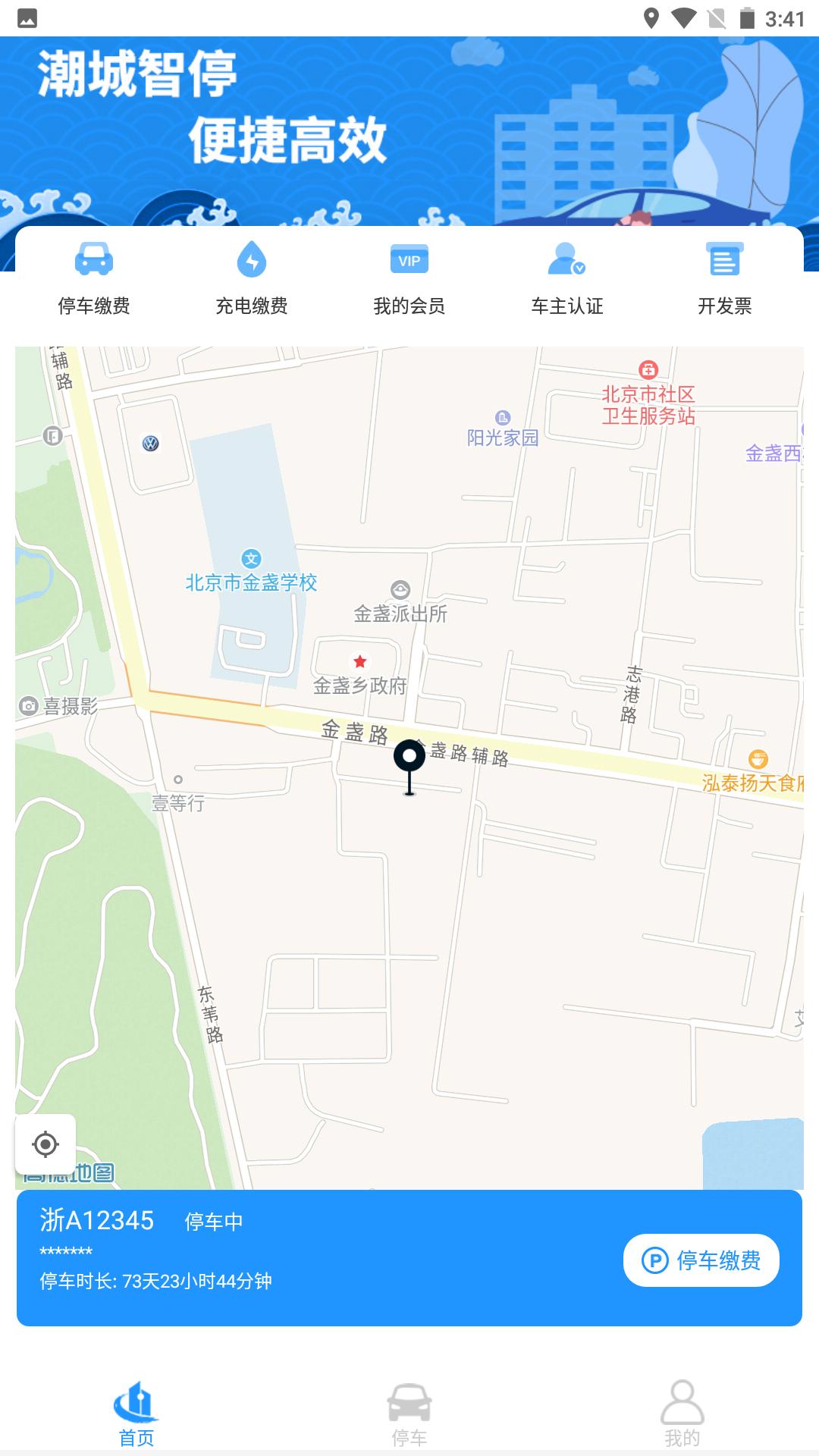Tap the VIP 我的会员 icon
The width and height of the screenshot is (819, 1456).
pos(409,259)
